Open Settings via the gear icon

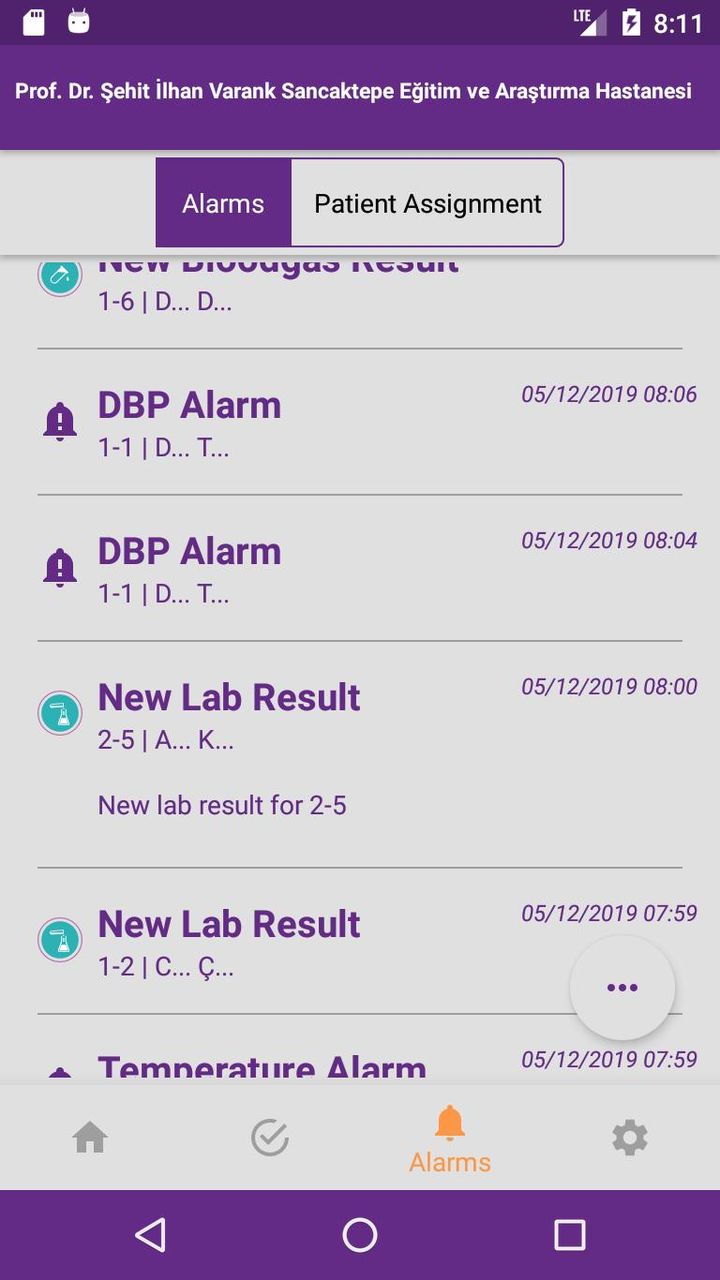[628, 1135]
